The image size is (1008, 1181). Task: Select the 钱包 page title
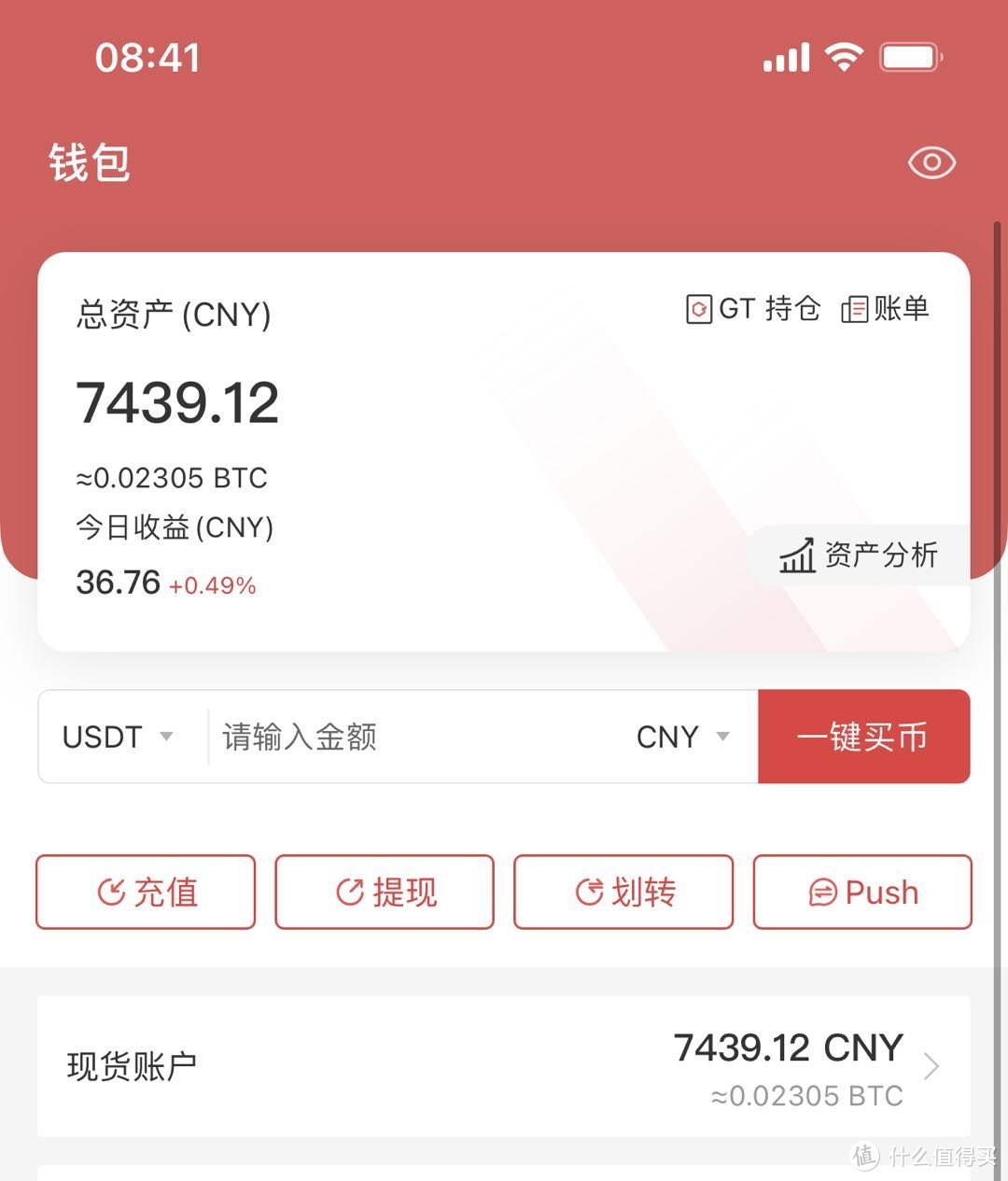tap(90, 162)
